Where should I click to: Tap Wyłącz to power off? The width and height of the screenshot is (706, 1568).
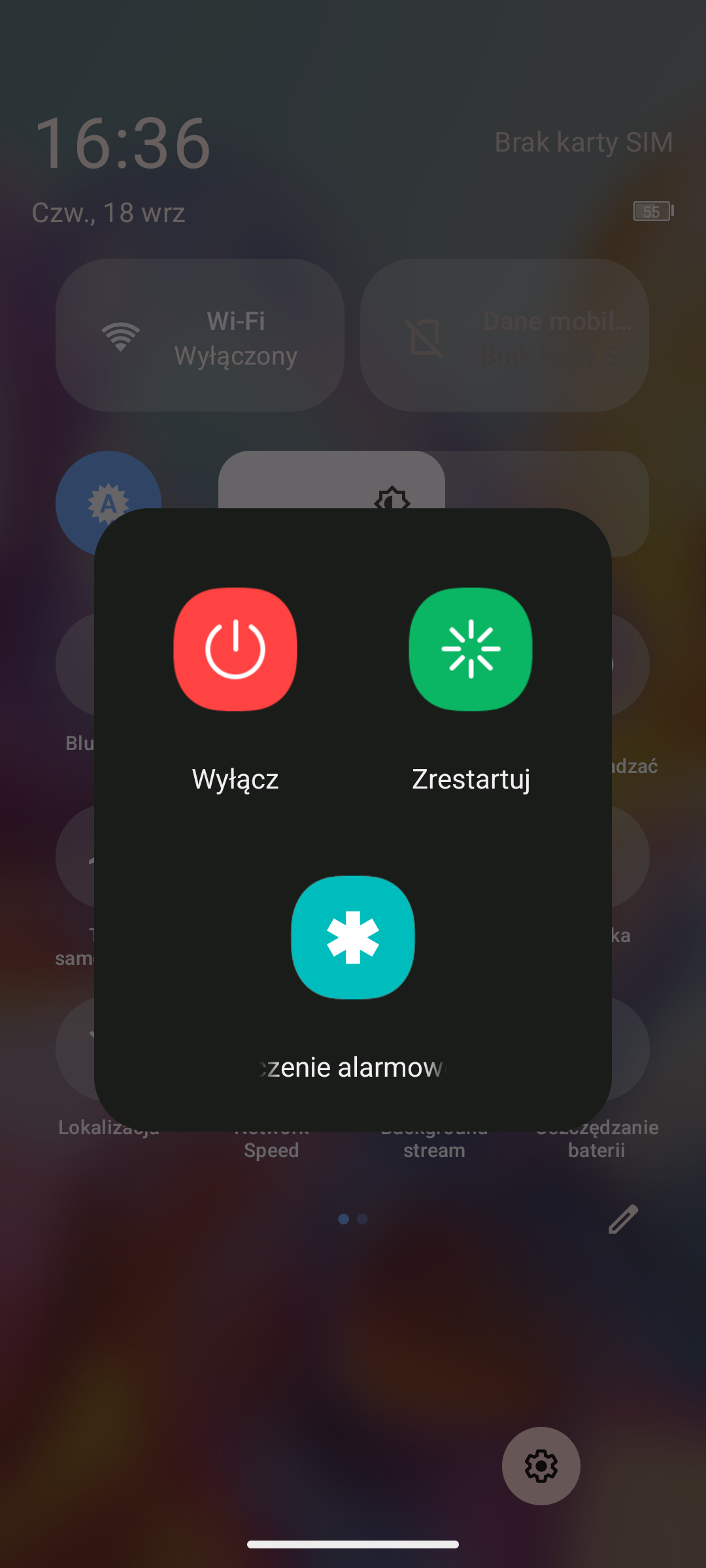click(x=235, y=649)
